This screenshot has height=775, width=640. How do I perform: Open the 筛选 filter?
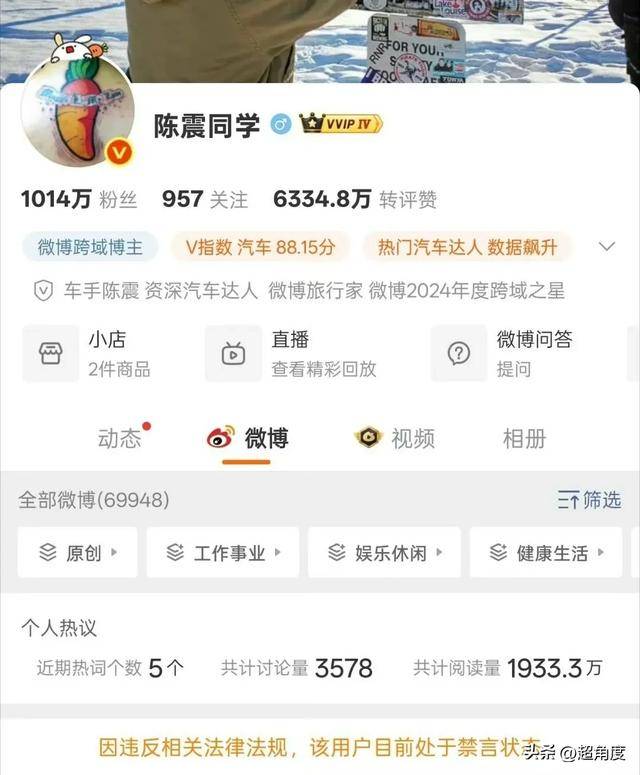pos(589,499)
